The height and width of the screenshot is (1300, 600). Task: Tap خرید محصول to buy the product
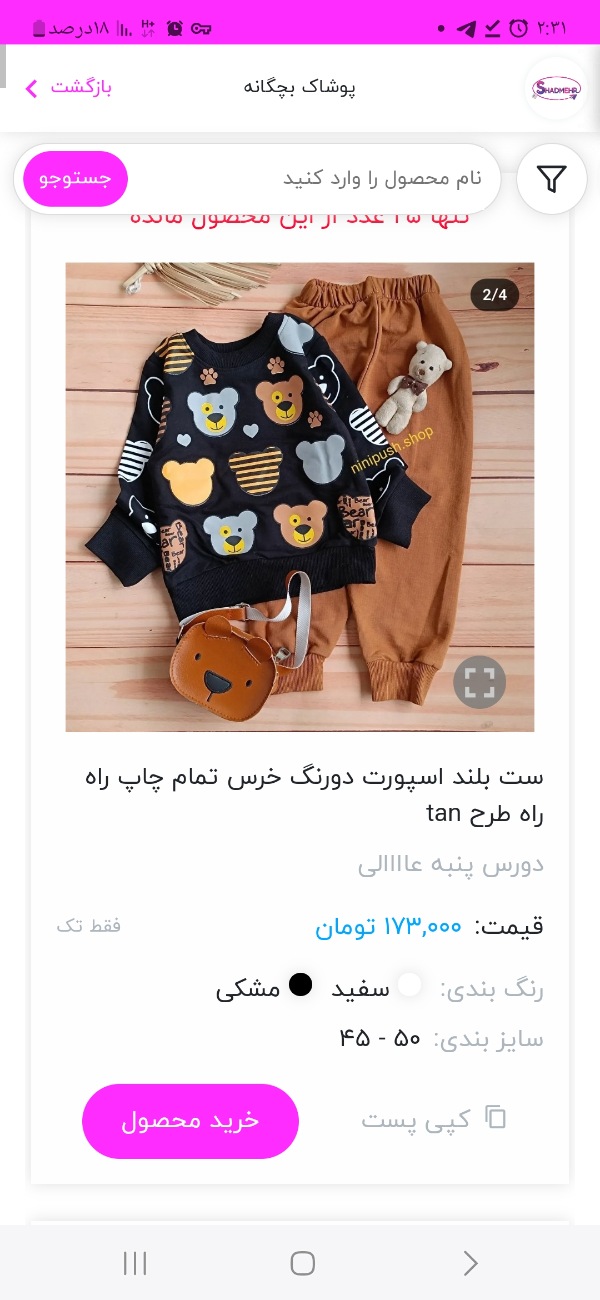click(190, 1121)
